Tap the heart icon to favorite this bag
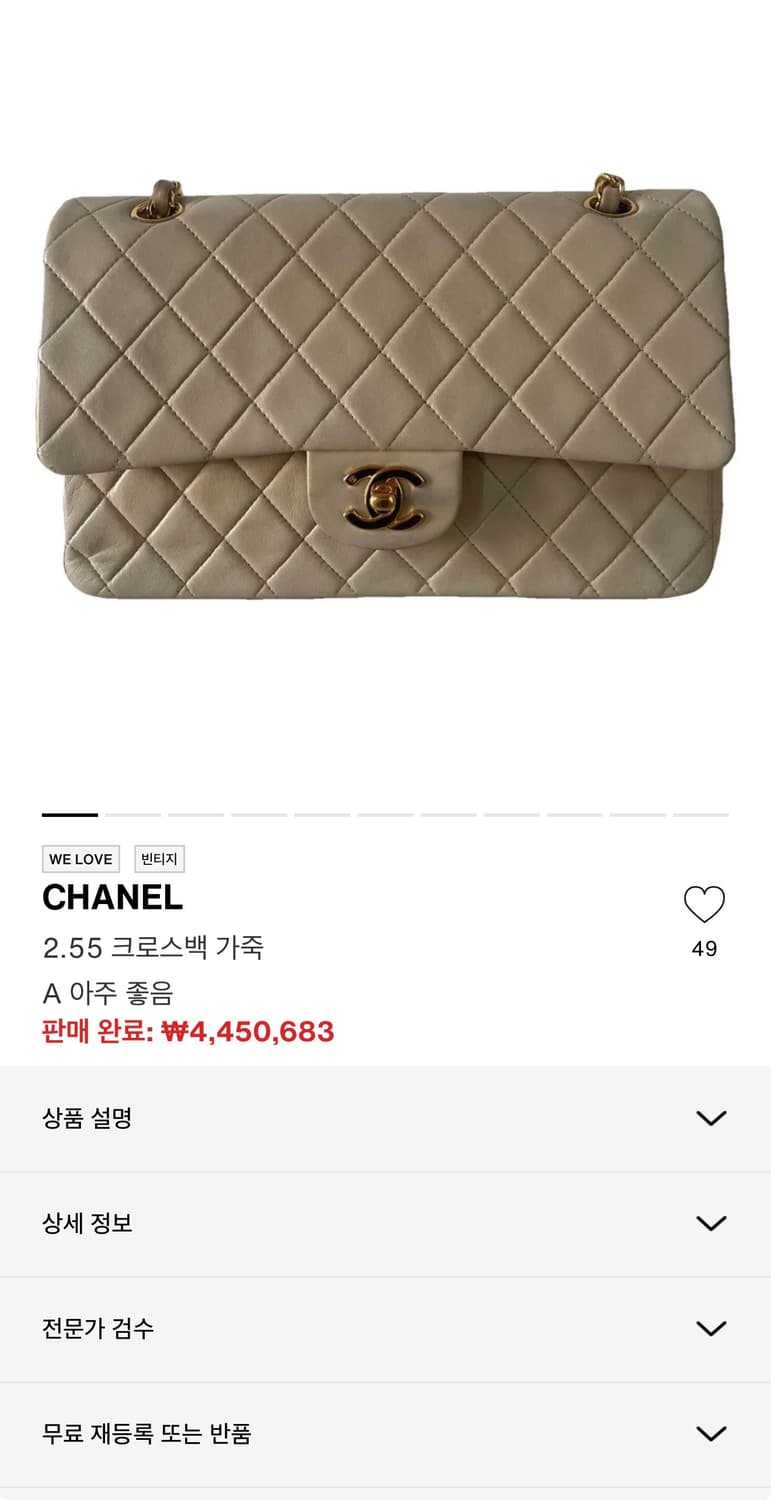This screenshot has height=1500, width=771. [705, 903]
